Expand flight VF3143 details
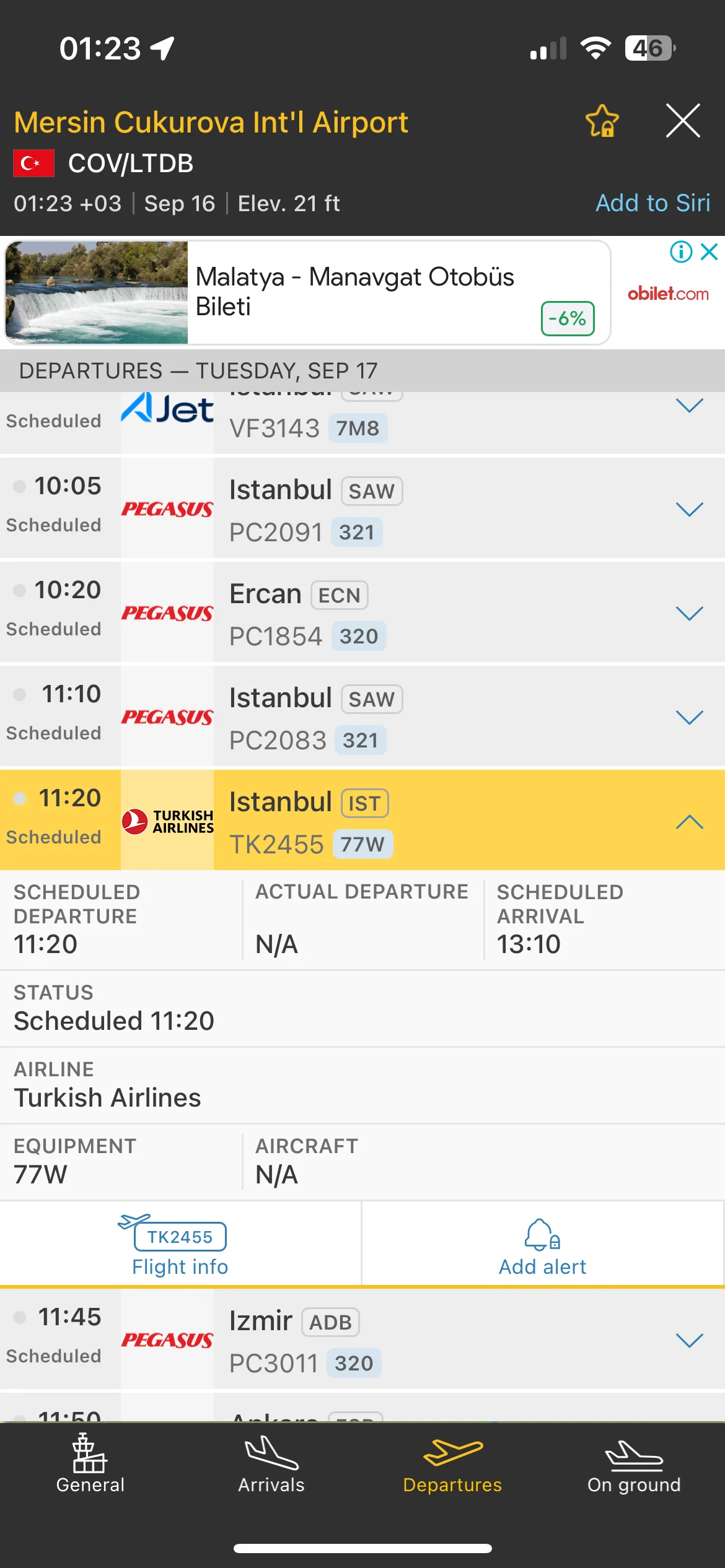 click(x=689, y=406)
